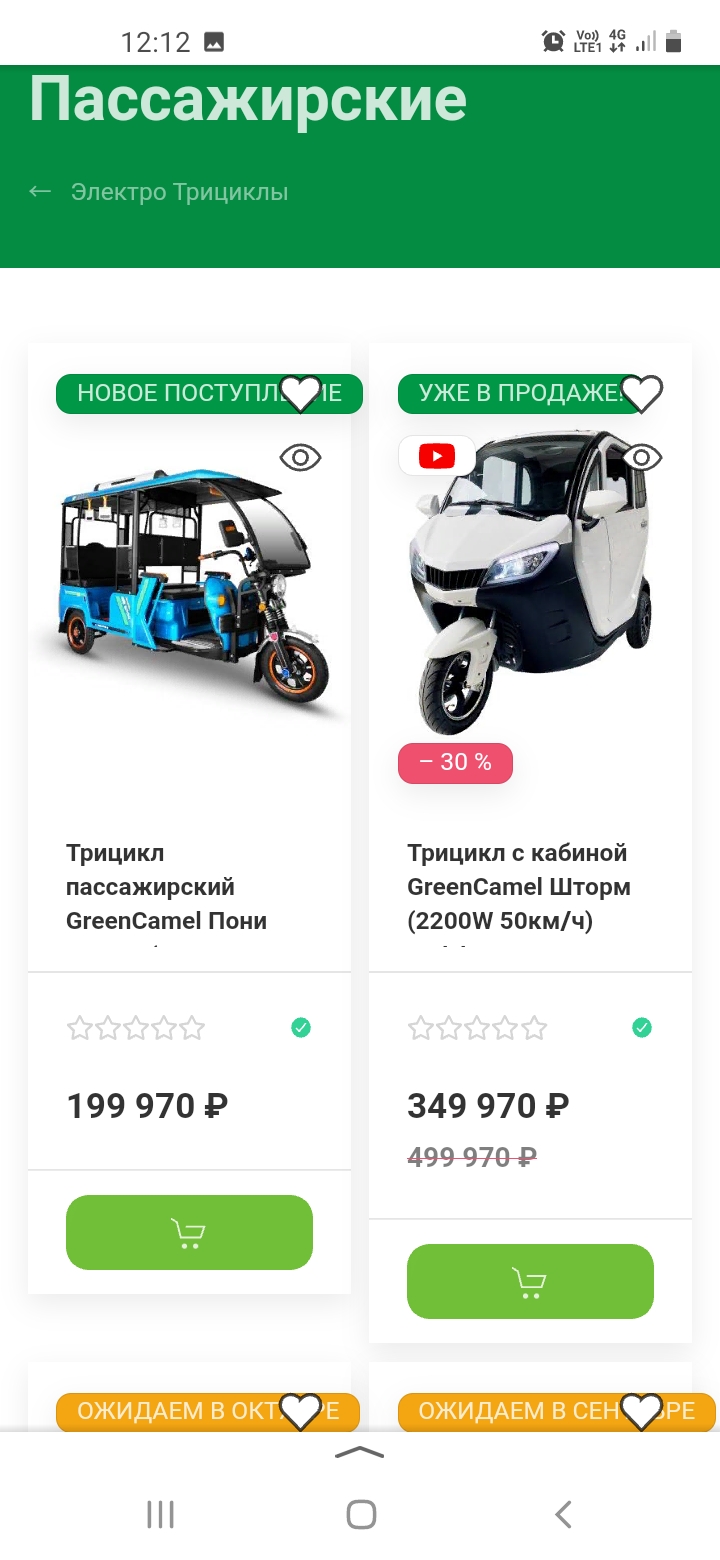The image size is (720, 1560).
Task: Play YouTube video for GreenCamel Шторм
Action: coord(436,457)
